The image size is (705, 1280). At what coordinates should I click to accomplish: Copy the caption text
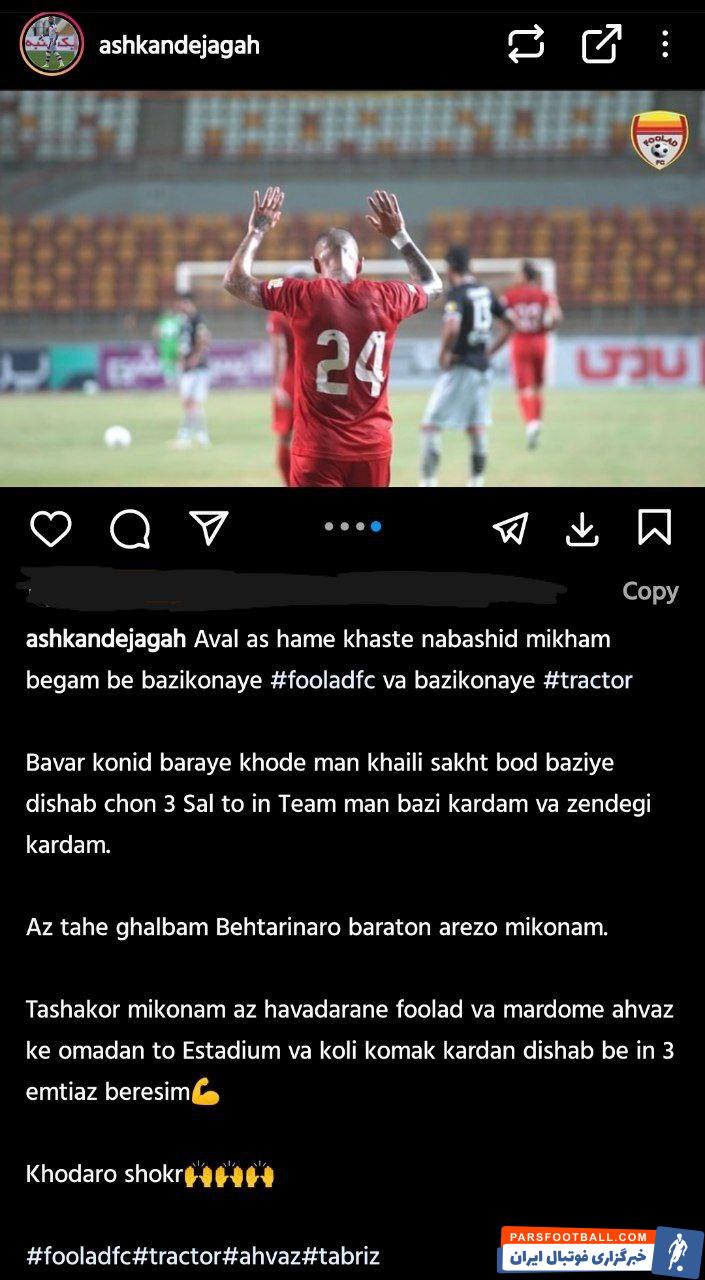pos(650,591)
